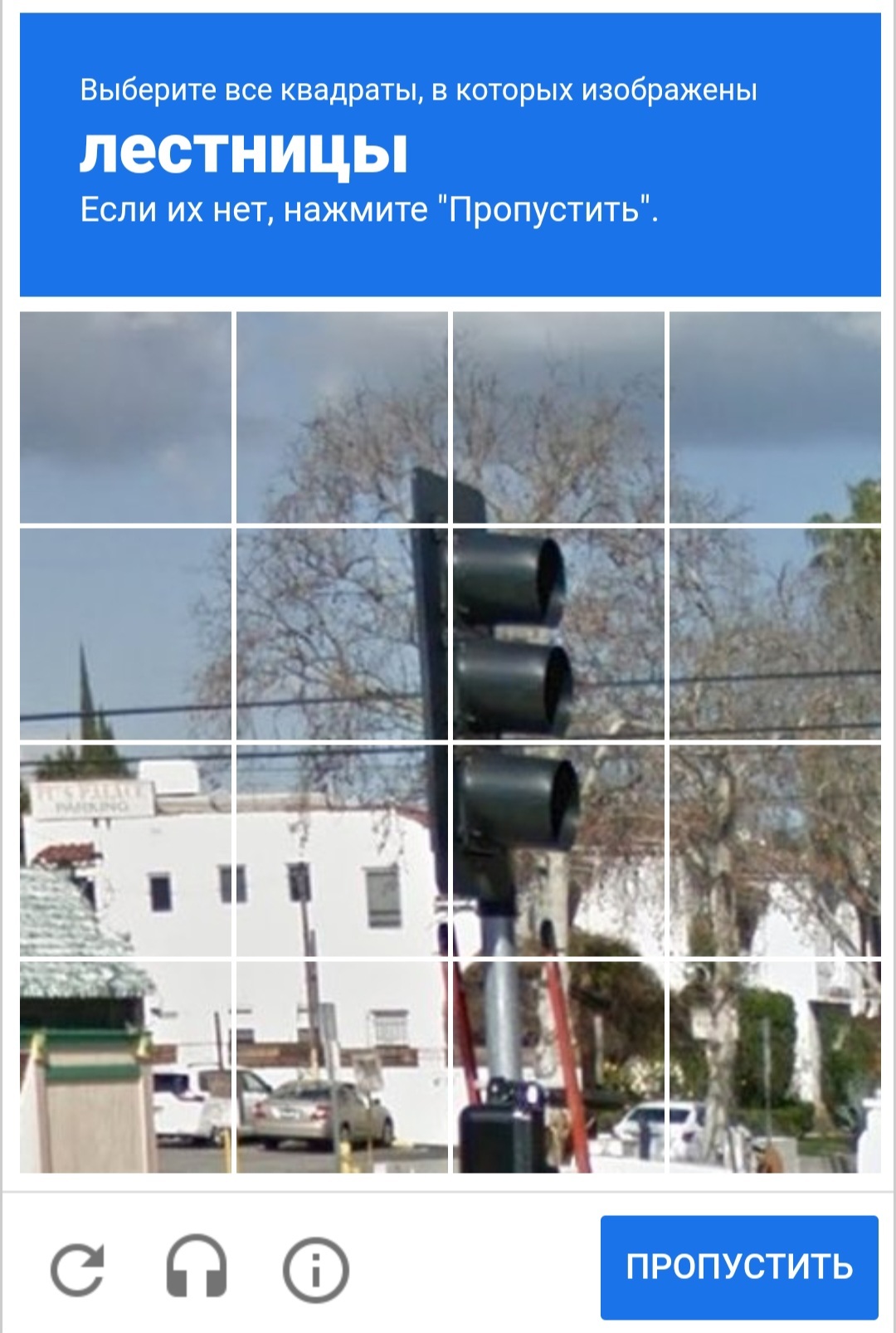This screenshot has height=1333, width=896.
Task: Tap the ПРОПУСТИТЬ button
Action: click(x=738, y=1267)
